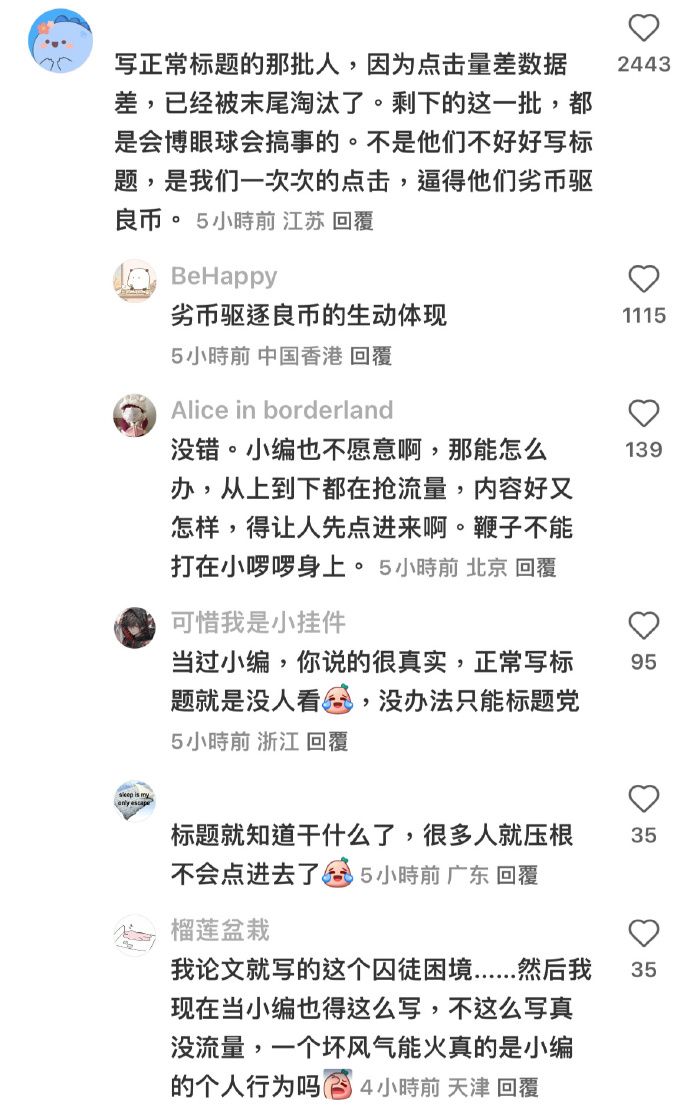Like 榴莲盆栽's comment
Viewport: 690px width, 1110px height.
pyautogui.click(x=643, y=934)
